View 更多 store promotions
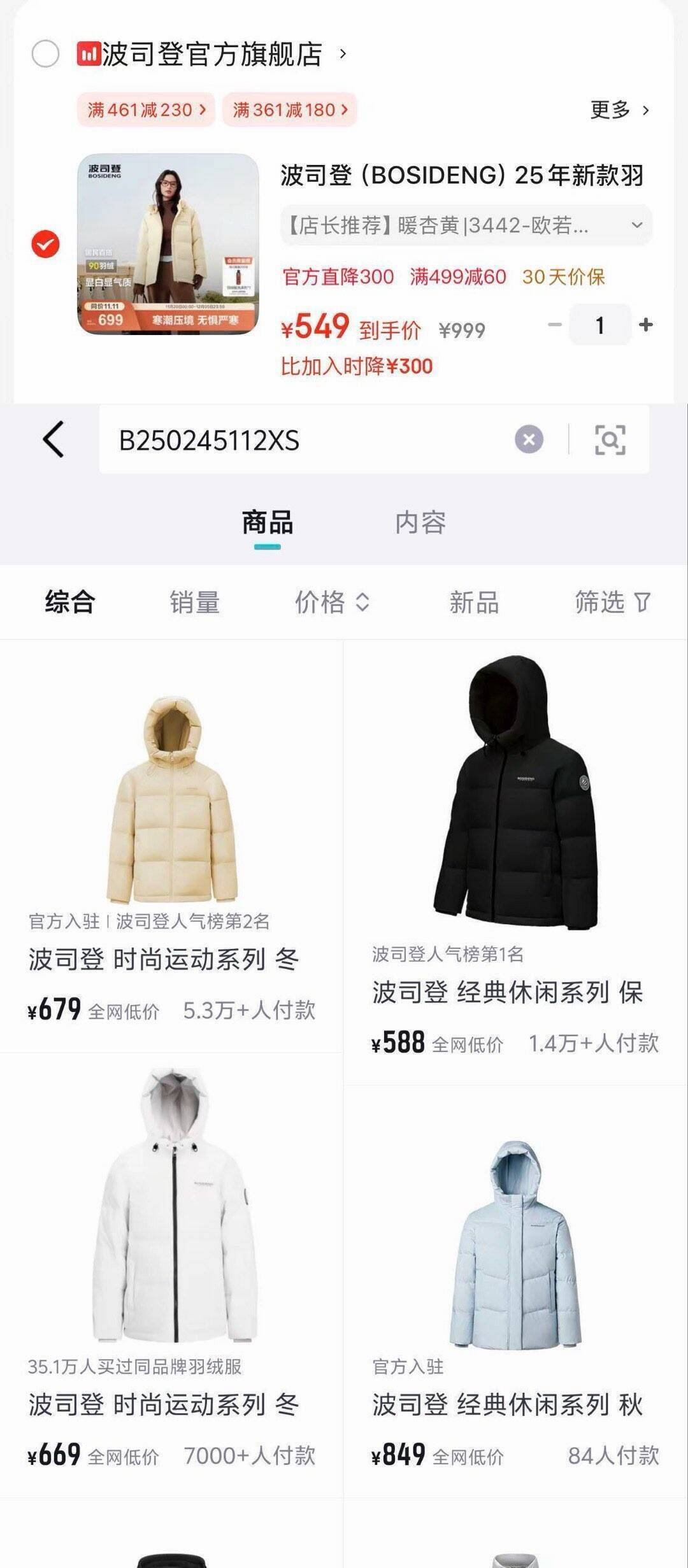 click(x=619, y=110)
